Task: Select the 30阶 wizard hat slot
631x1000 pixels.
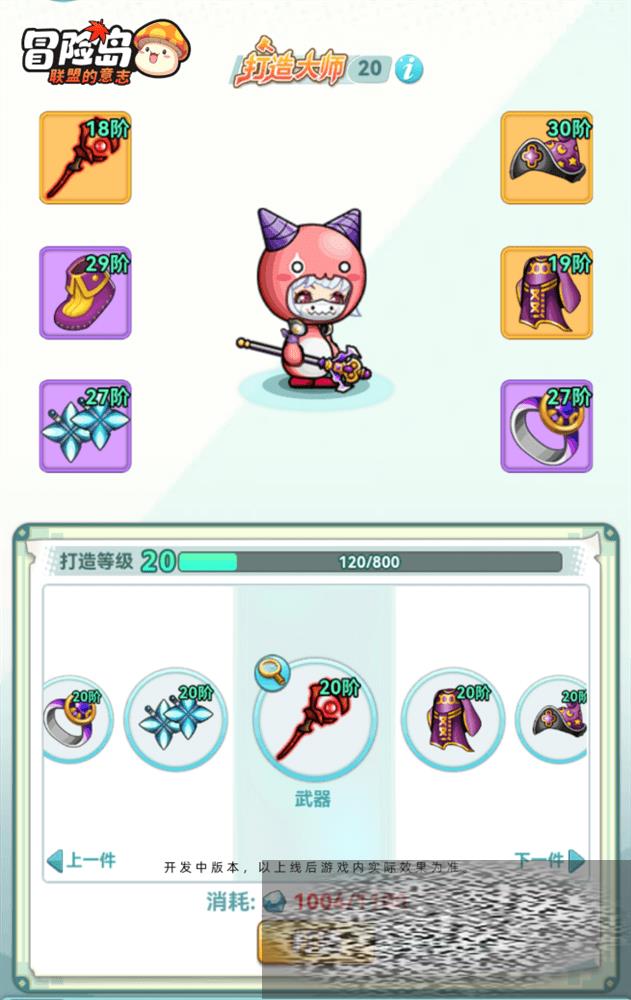Action: click(x=546, y=158)
